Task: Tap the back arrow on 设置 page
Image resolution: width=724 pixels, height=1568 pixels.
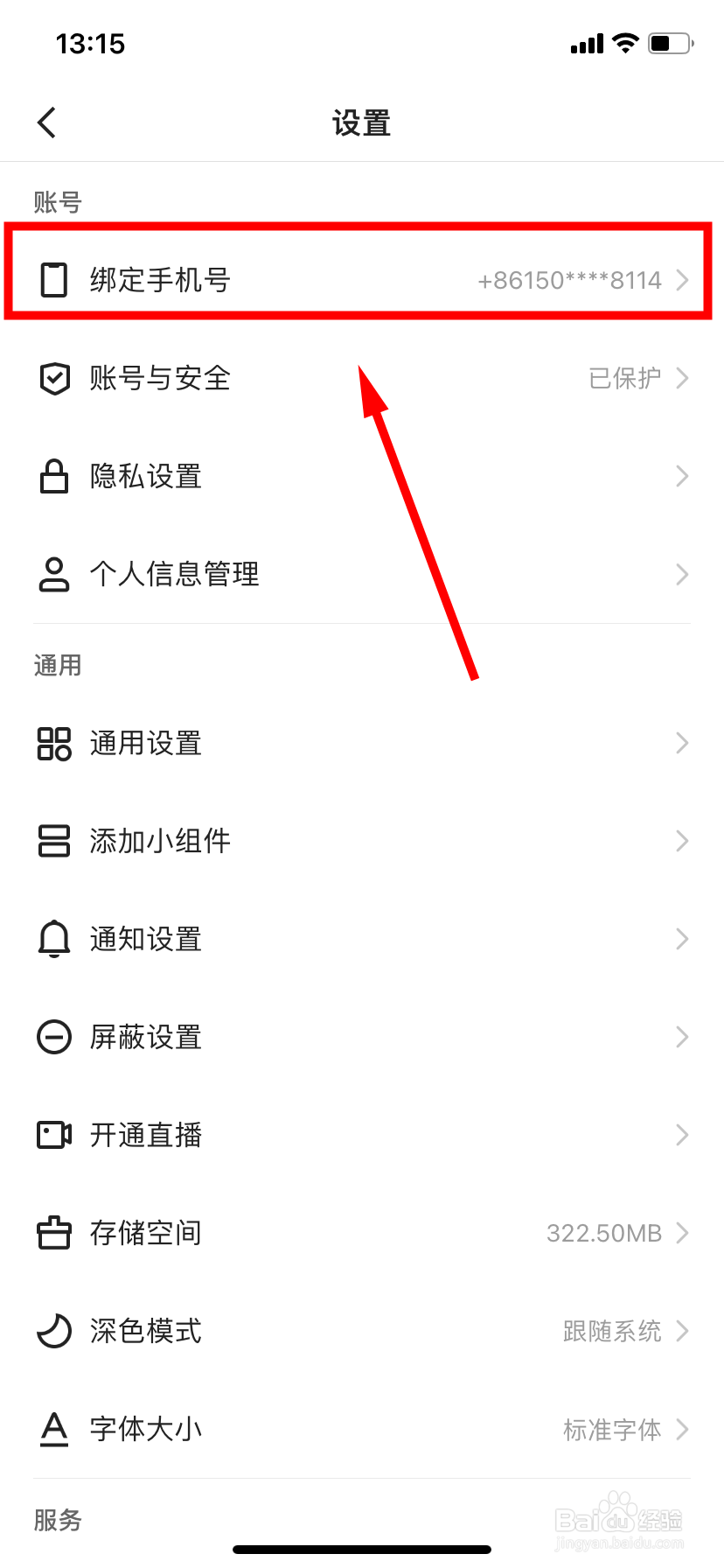Action: [47, 122]
